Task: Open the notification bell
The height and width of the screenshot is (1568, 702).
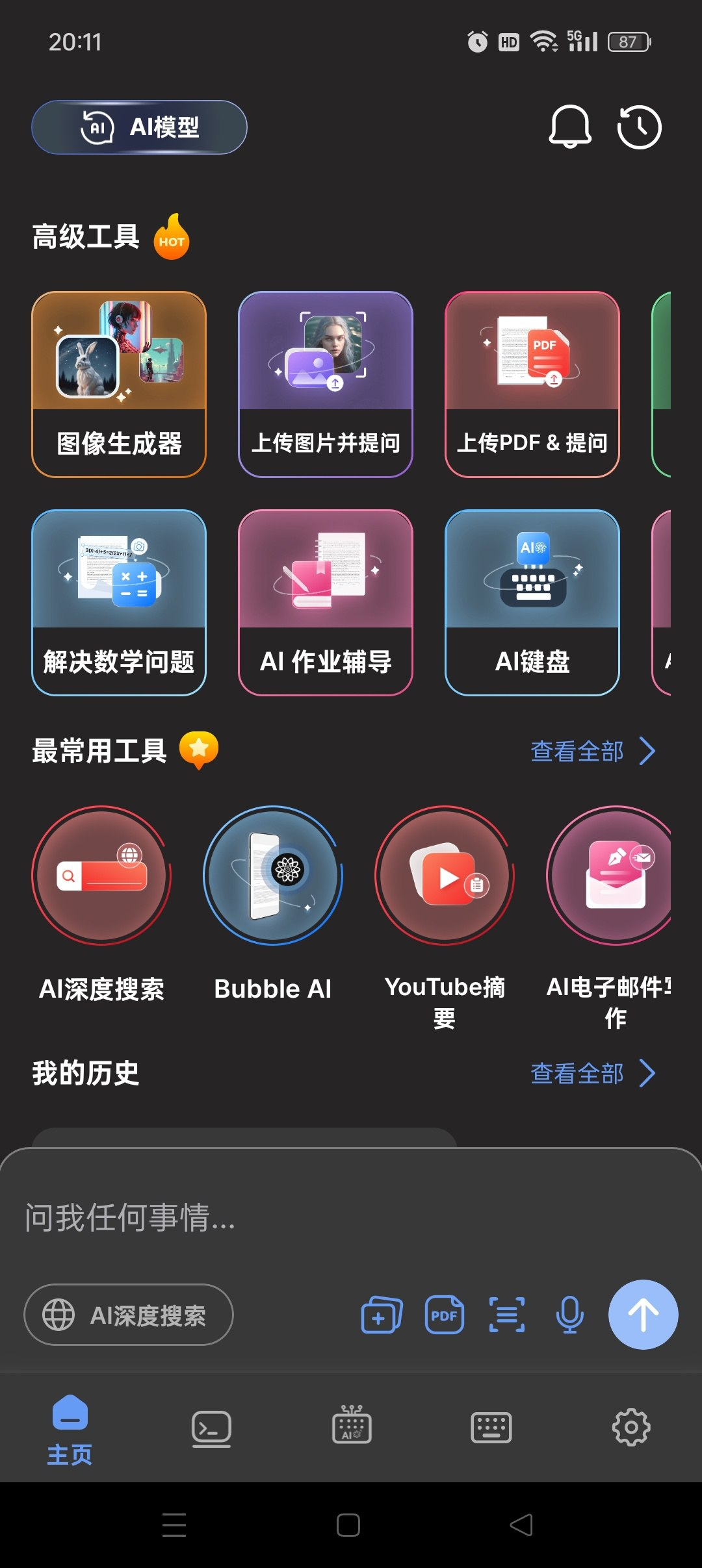Action: (569, 127)
